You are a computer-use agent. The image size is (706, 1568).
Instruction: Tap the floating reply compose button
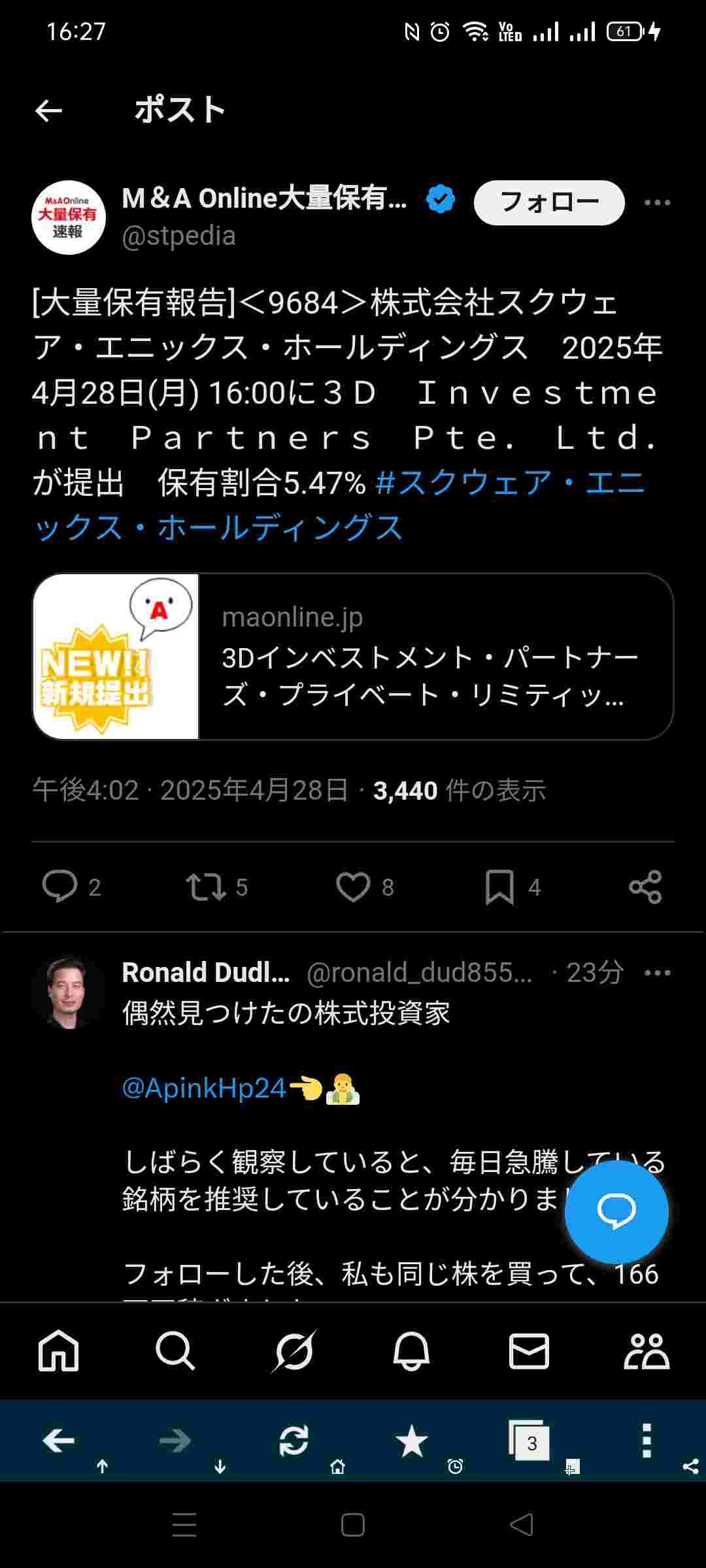coord(616,1212)
